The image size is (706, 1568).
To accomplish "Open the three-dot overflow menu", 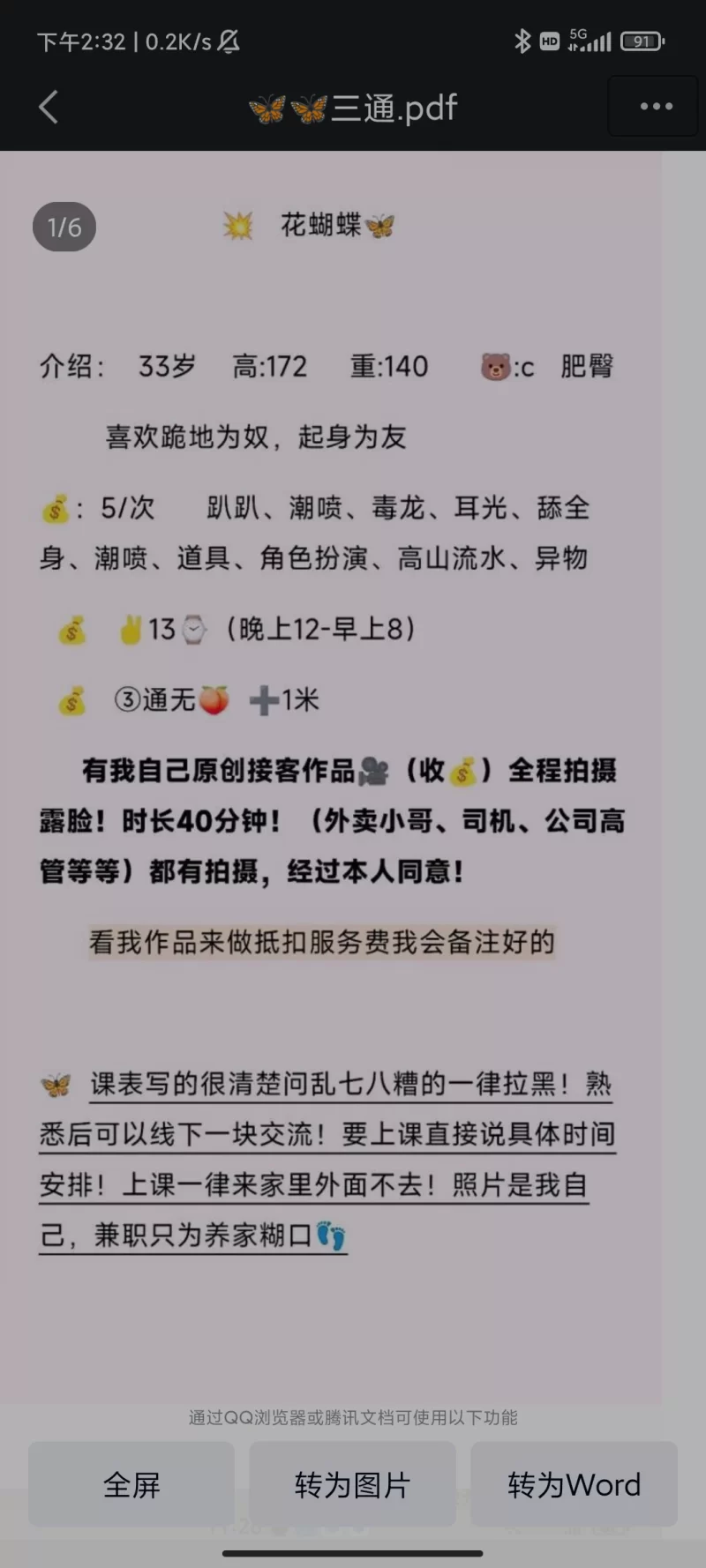I will pyautogui.click(x=655, y=107).
